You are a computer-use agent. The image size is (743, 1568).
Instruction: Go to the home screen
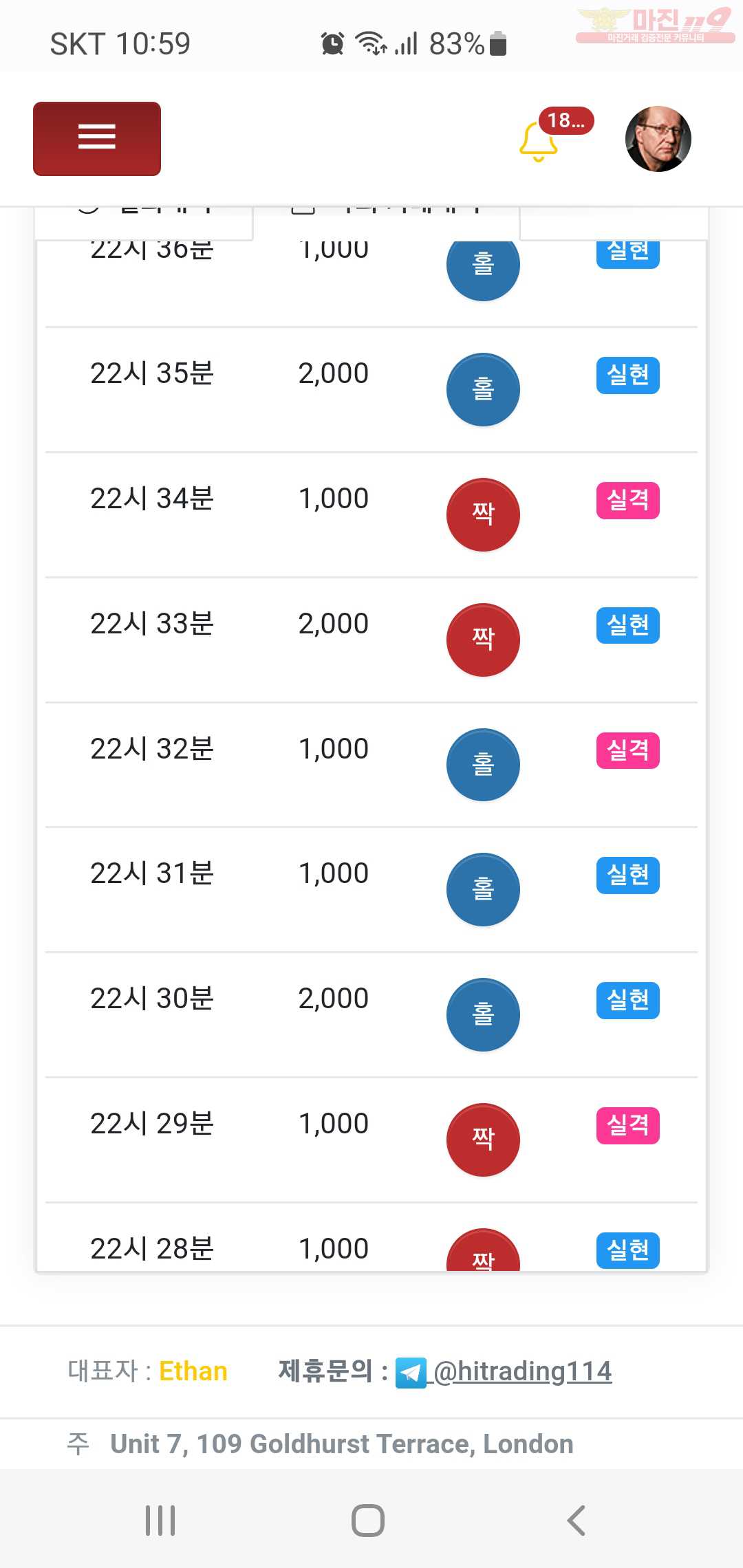click(368, 1520)
